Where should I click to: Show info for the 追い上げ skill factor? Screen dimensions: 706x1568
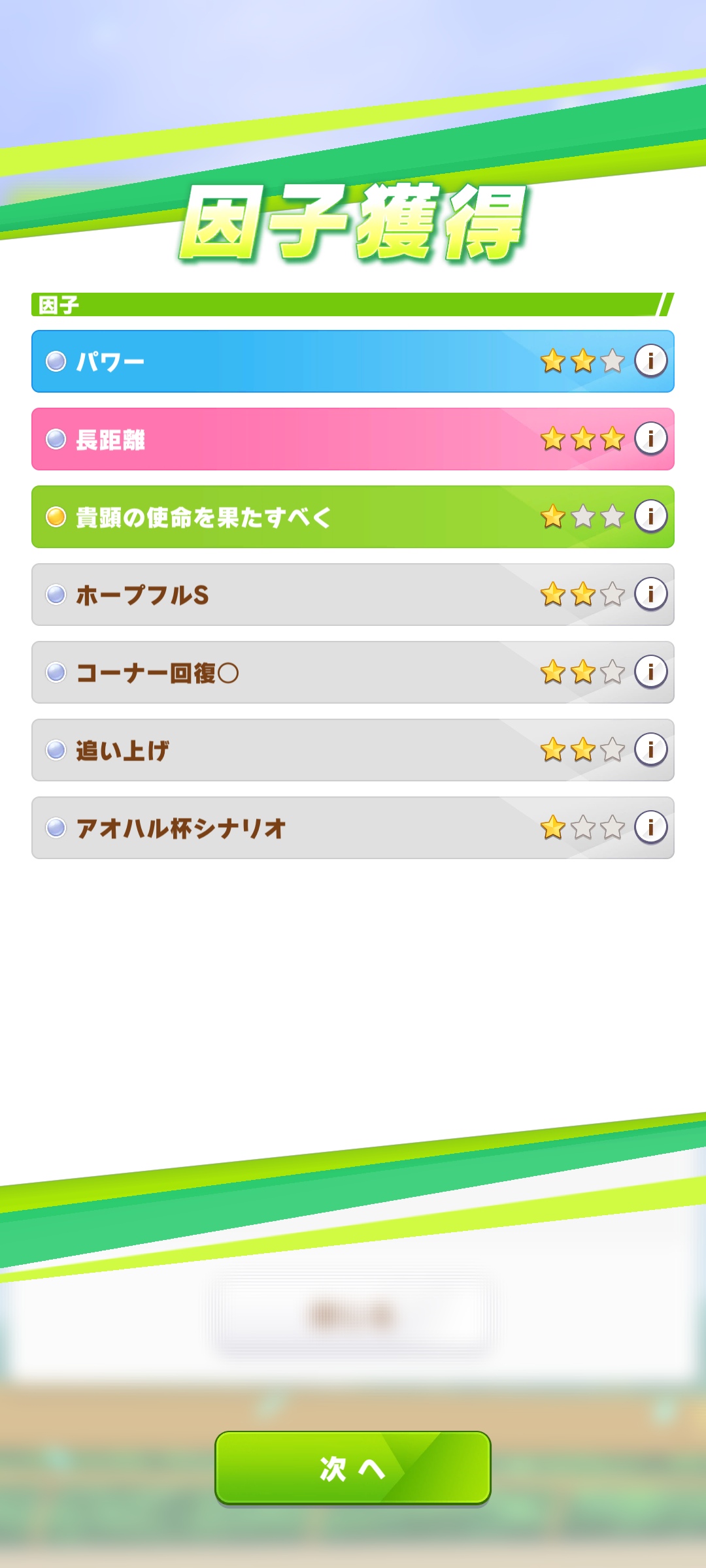click(x=650, y=749)
